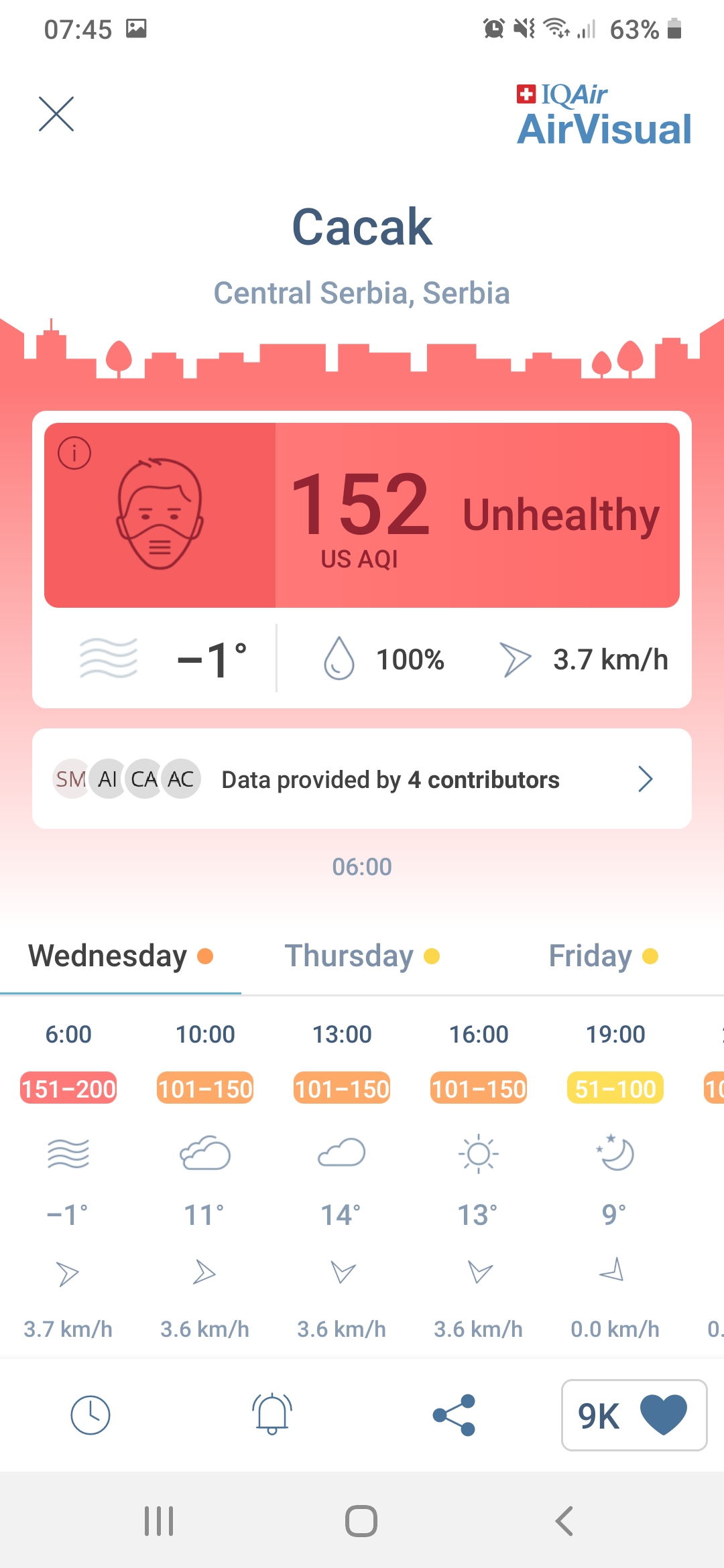Screen dimensions: 724x1568
Task: Open the recent apps system button
Action: point(159,1521)
